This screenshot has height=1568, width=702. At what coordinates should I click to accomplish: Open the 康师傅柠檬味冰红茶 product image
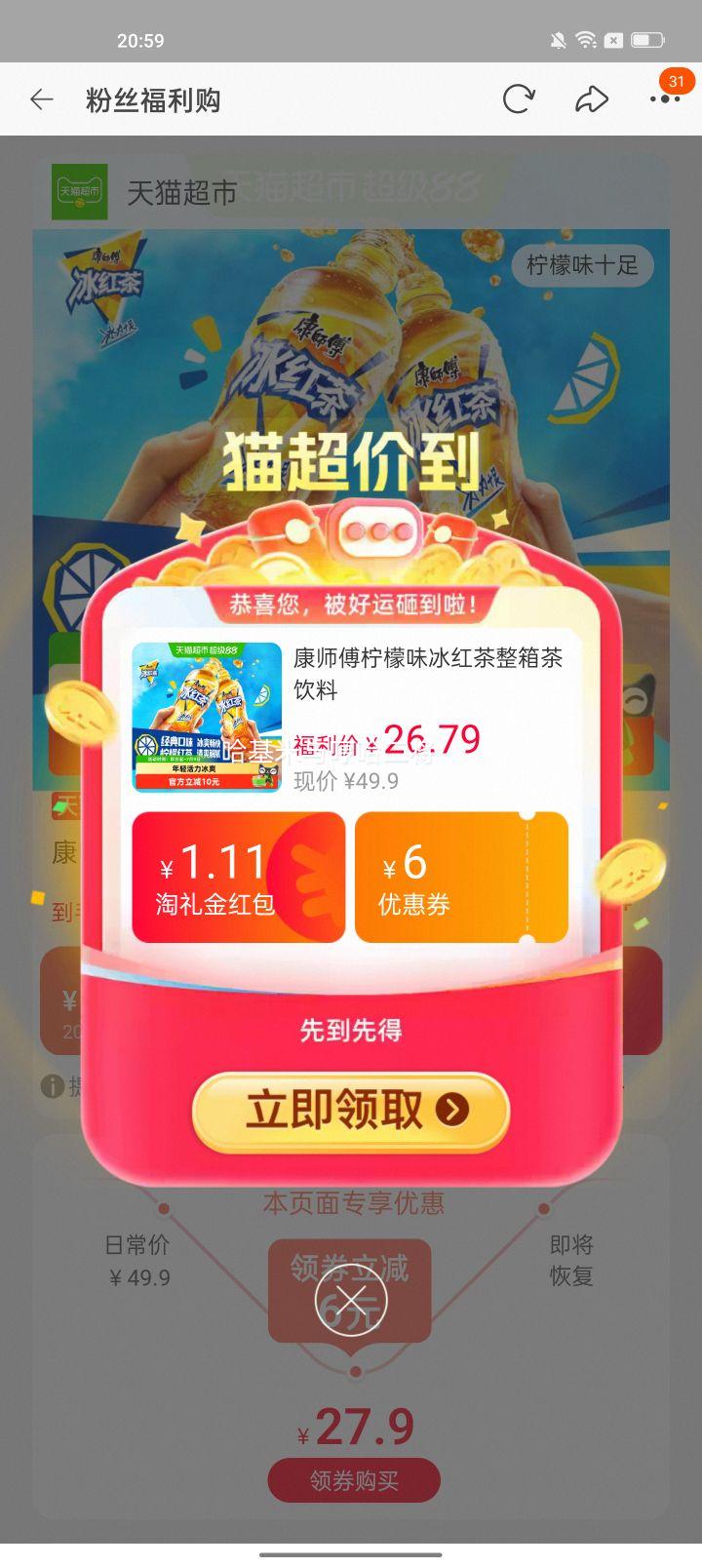click(207, 717)
